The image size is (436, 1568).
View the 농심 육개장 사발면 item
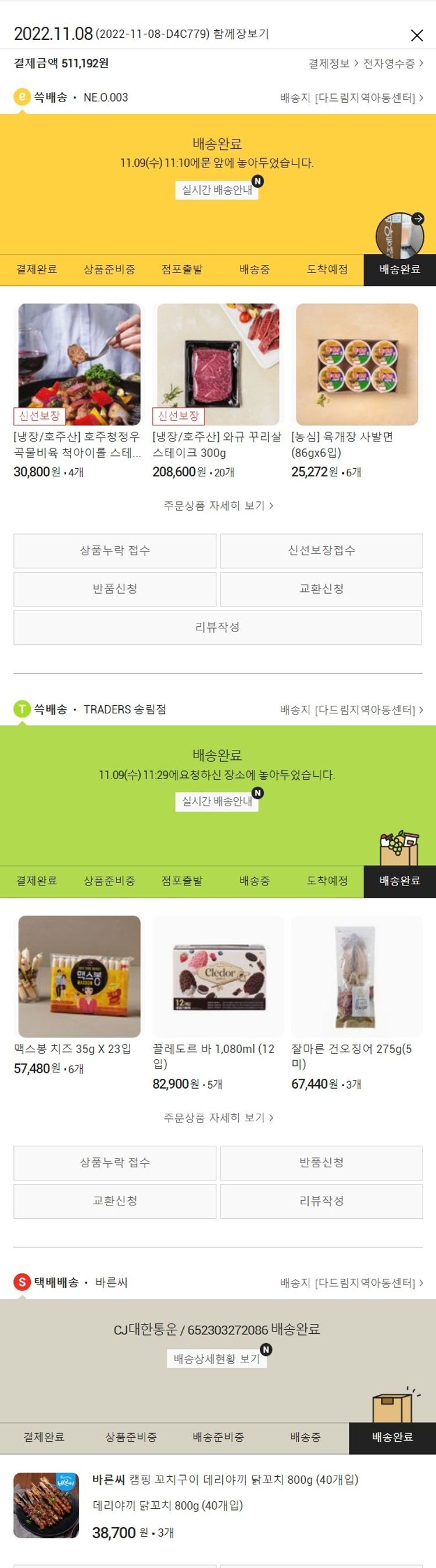pyautogui.click(x=357, y=365)
